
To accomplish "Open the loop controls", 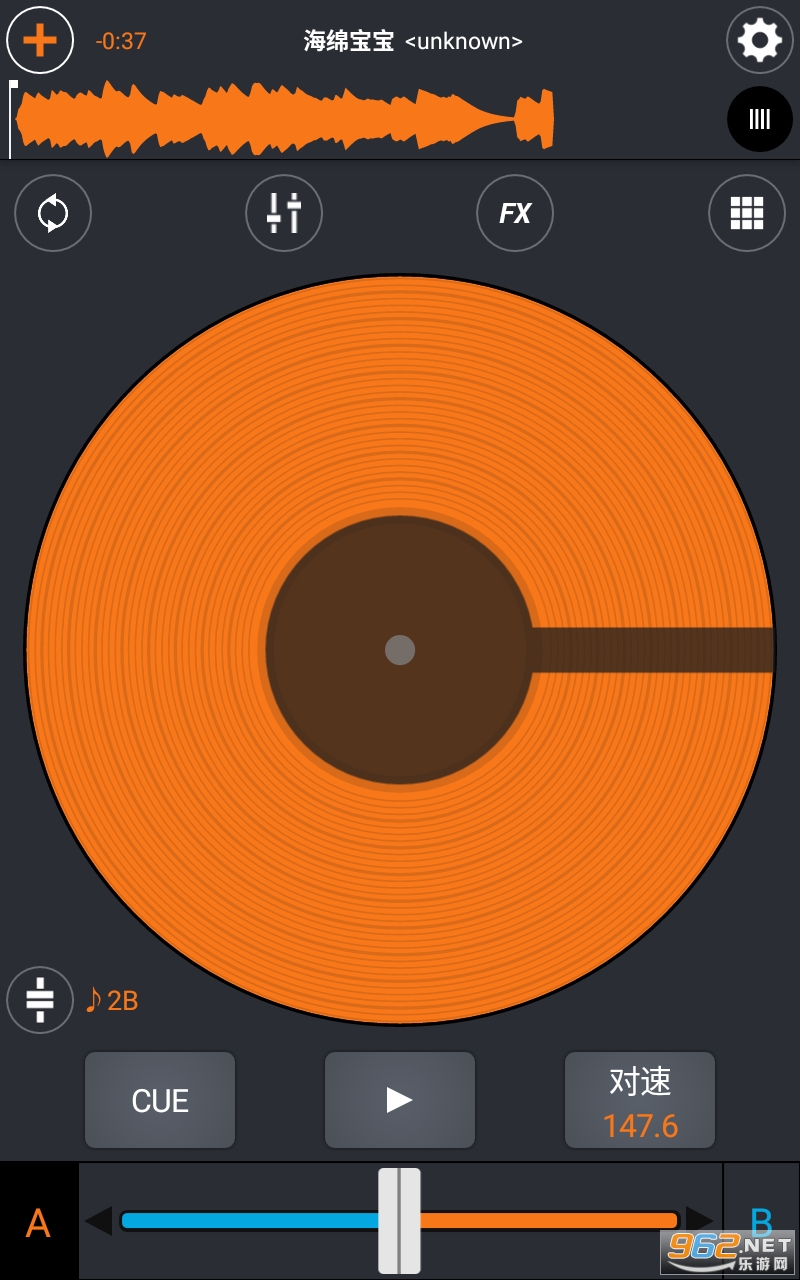I will click(x=53, y=213).
